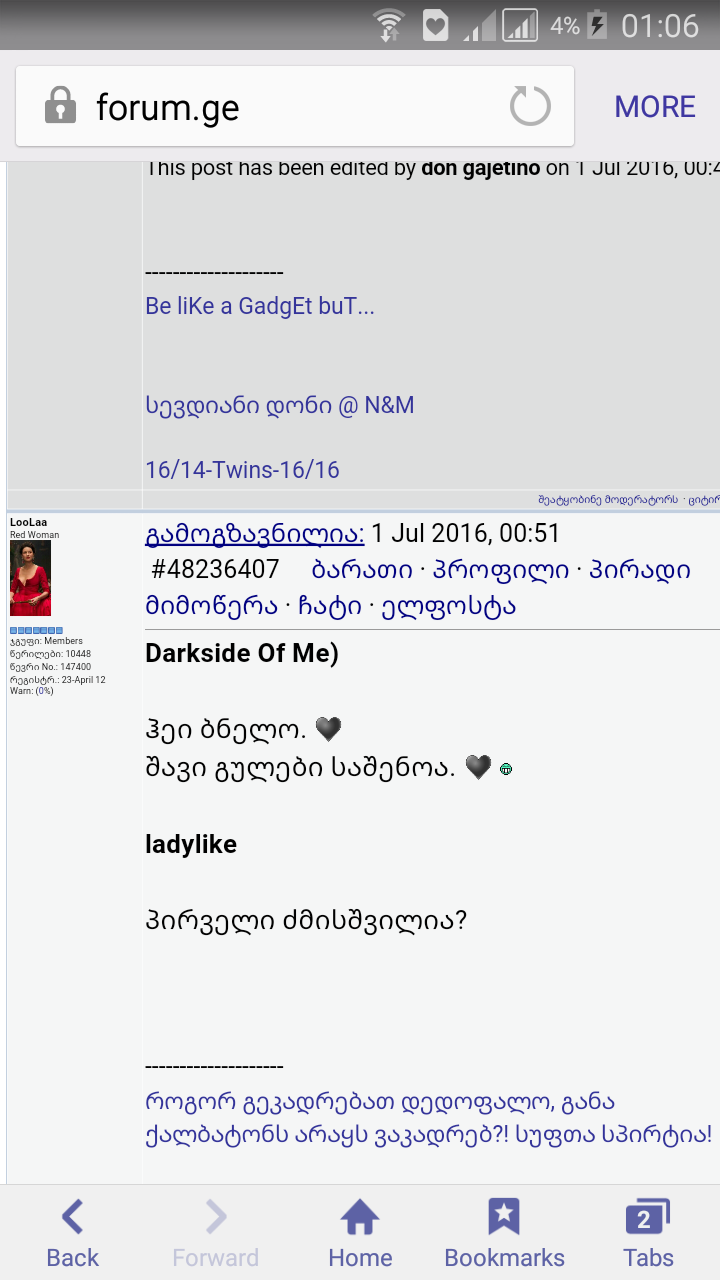Reload the current page
This screenshot has height=1280, width=720.
tap(530, 107)
